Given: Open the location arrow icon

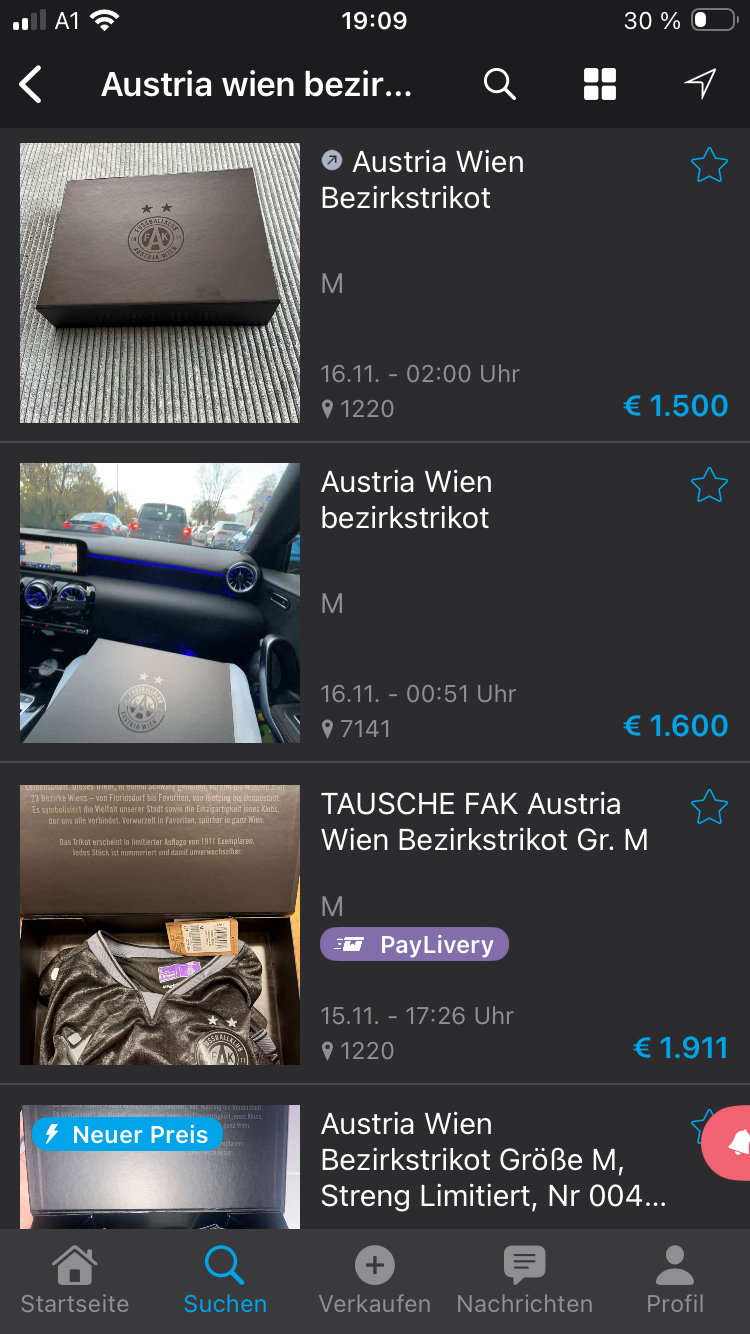Looking at the screenshot, I should (x=701, y=84).
